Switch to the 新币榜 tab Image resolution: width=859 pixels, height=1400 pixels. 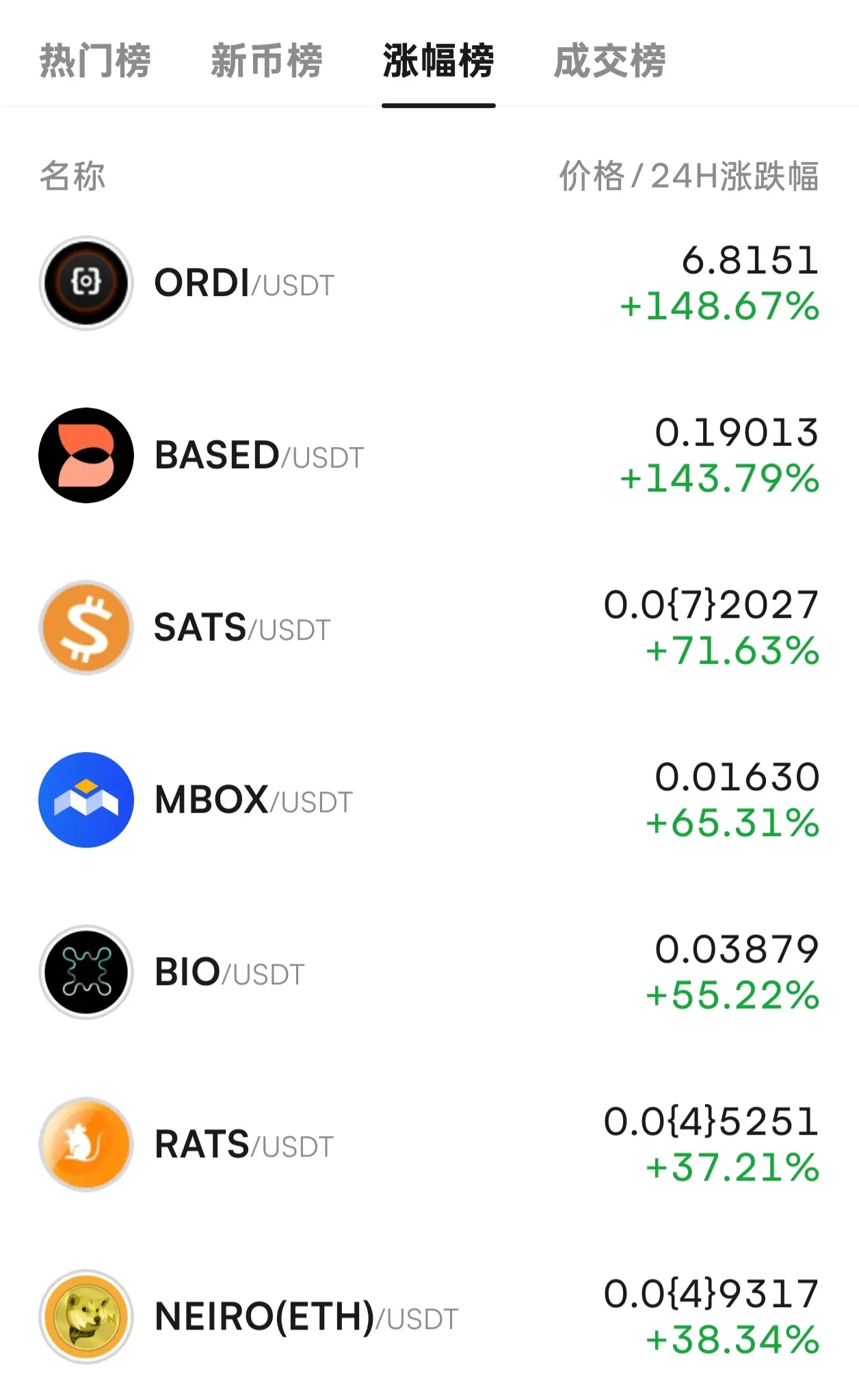[x=266, y=61]
